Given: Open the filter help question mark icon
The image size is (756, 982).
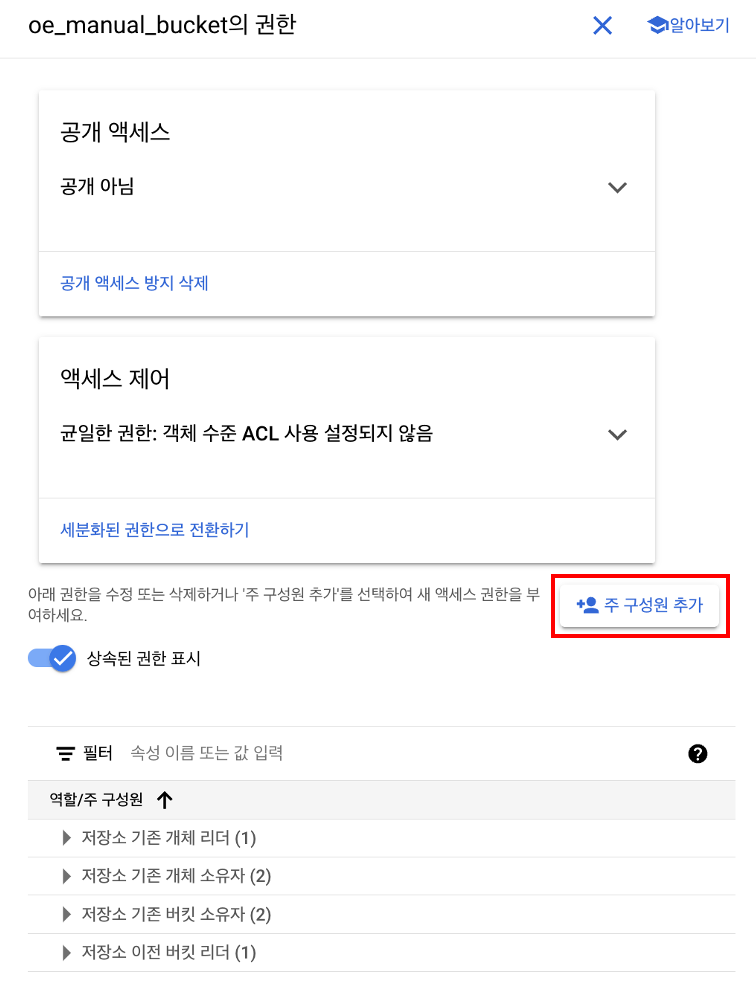Looking at the screenshot, I should 698,754.
